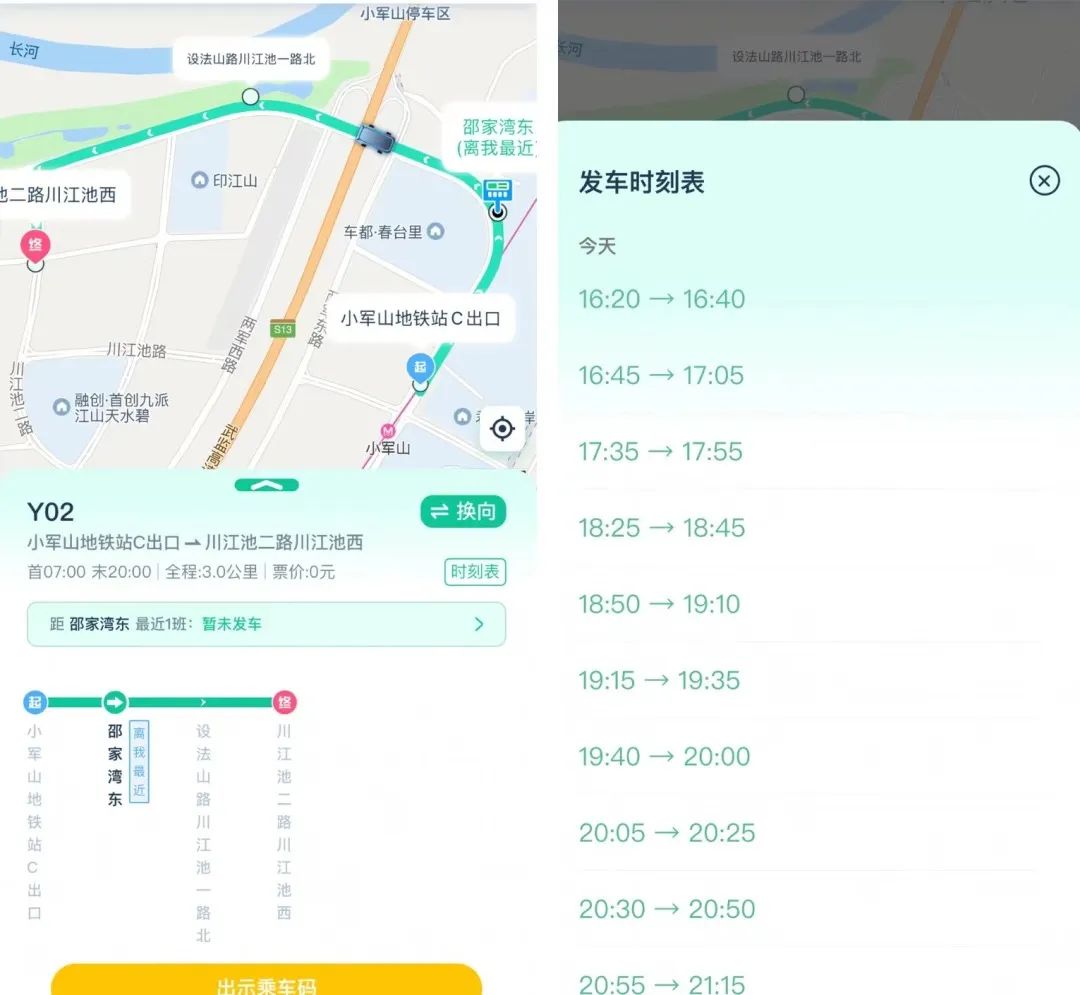1080x995 pixels.
Task: Tap the 换向 button to reverse the route direction
Action: click(463, 512)
